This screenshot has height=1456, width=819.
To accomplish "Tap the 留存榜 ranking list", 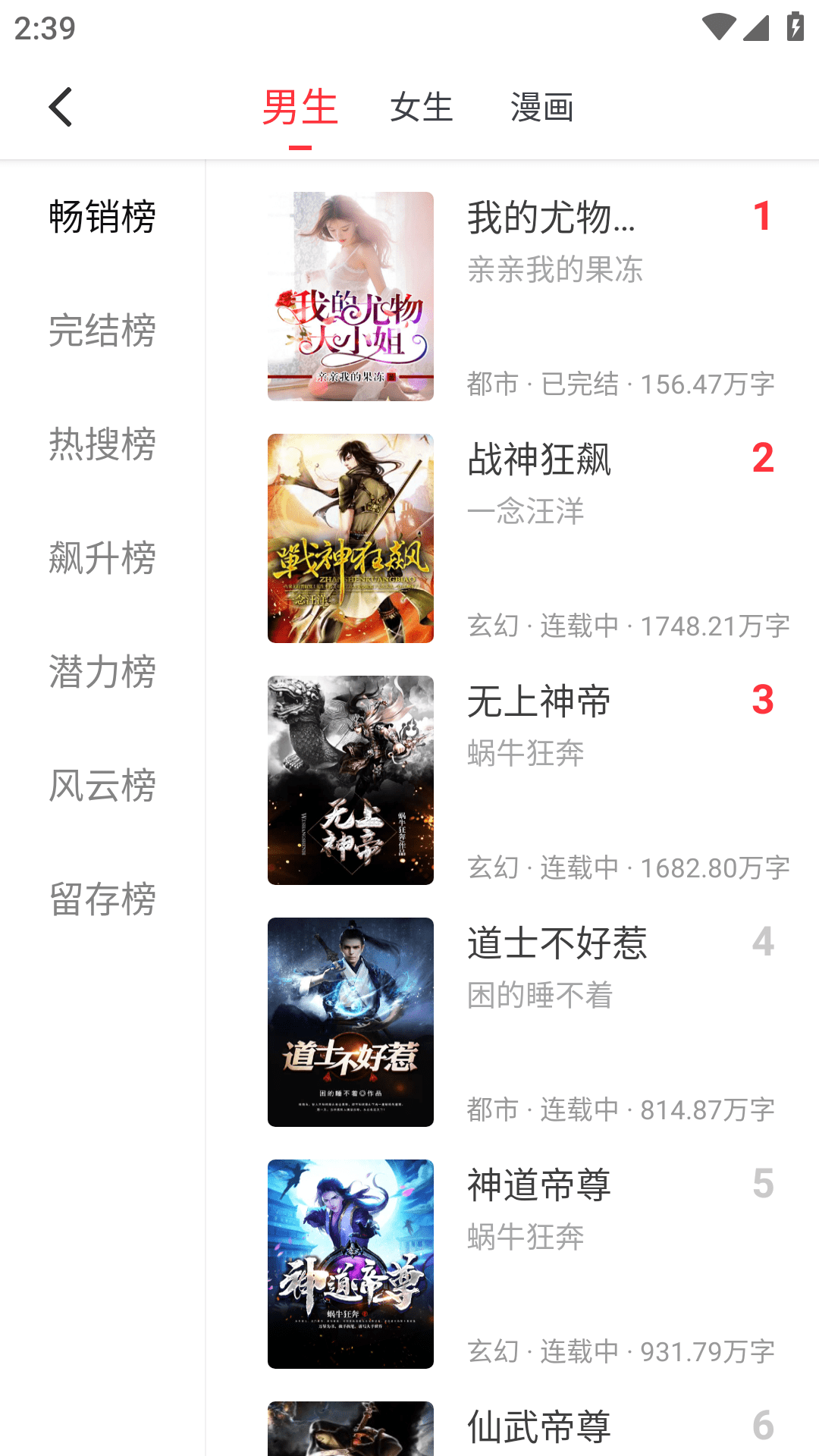I will click(x=102, y=899).
